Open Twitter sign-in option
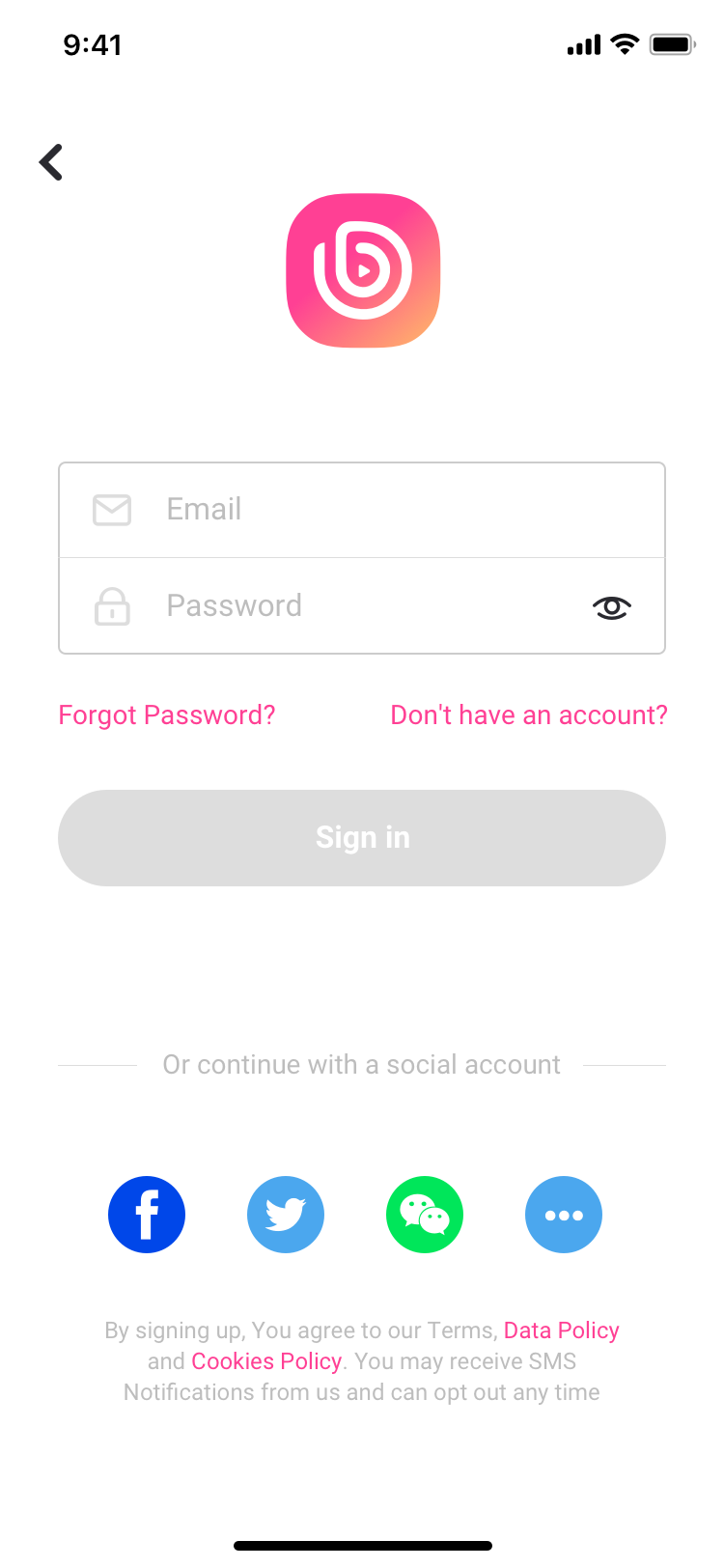The image size is (724, 1568). click(286, 1215)
